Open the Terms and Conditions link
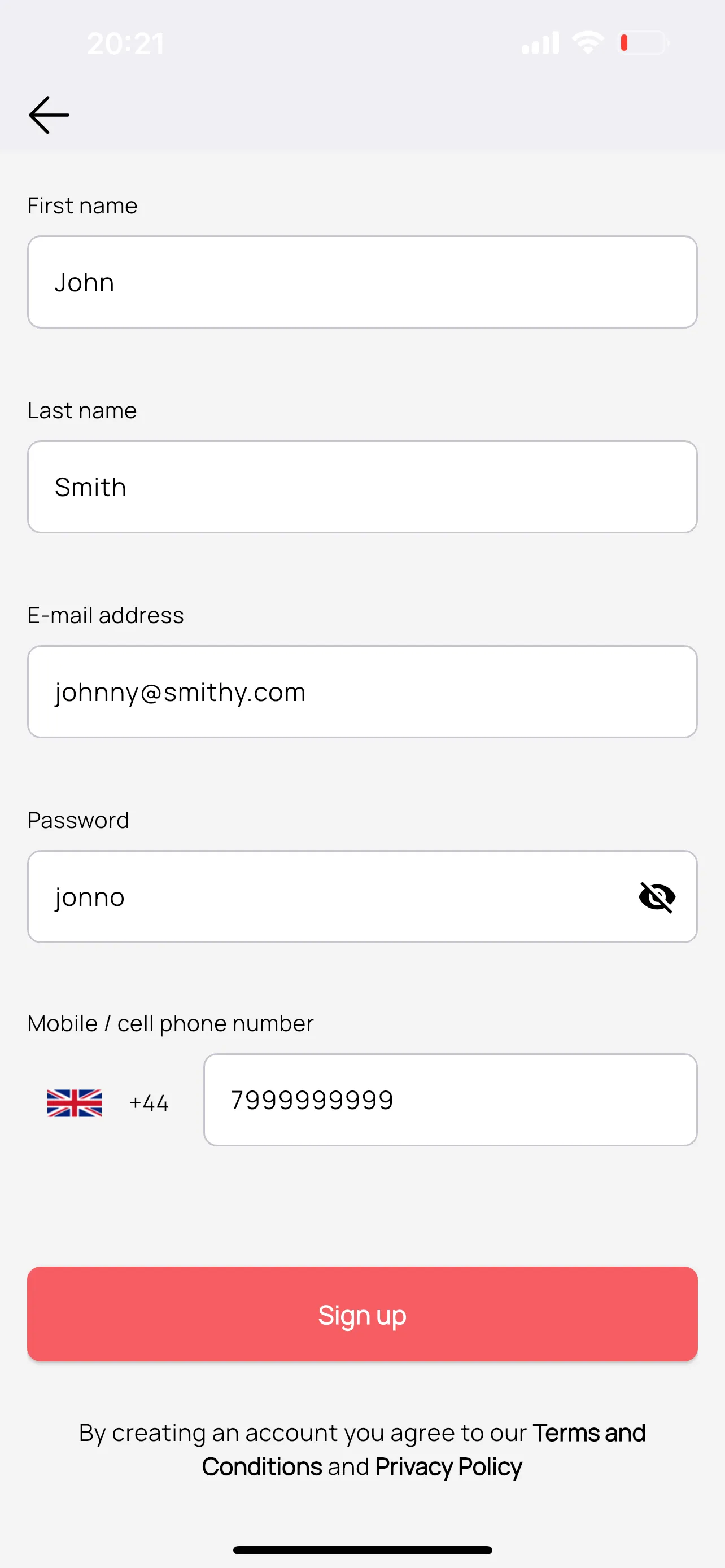Image resolution: width=725 pixels, height=1568 pixels. pos(588,1433)
